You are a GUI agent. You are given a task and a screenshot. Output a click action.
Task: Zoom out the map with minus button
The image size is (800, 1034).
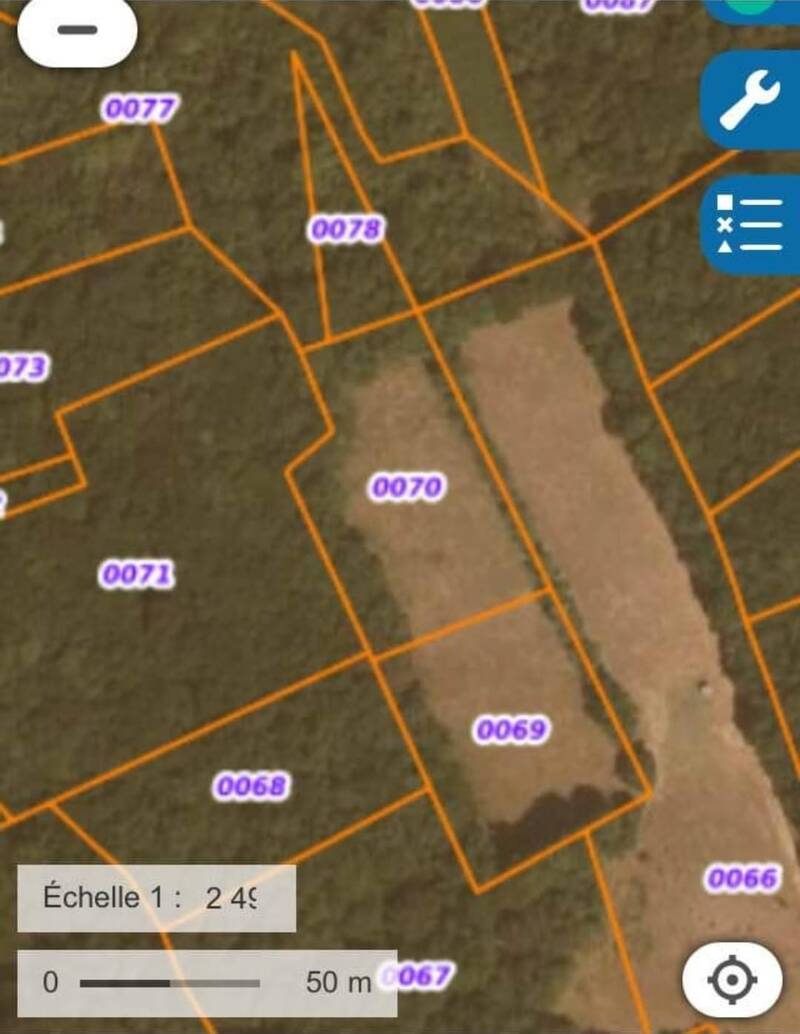click(x=77, y=30)
